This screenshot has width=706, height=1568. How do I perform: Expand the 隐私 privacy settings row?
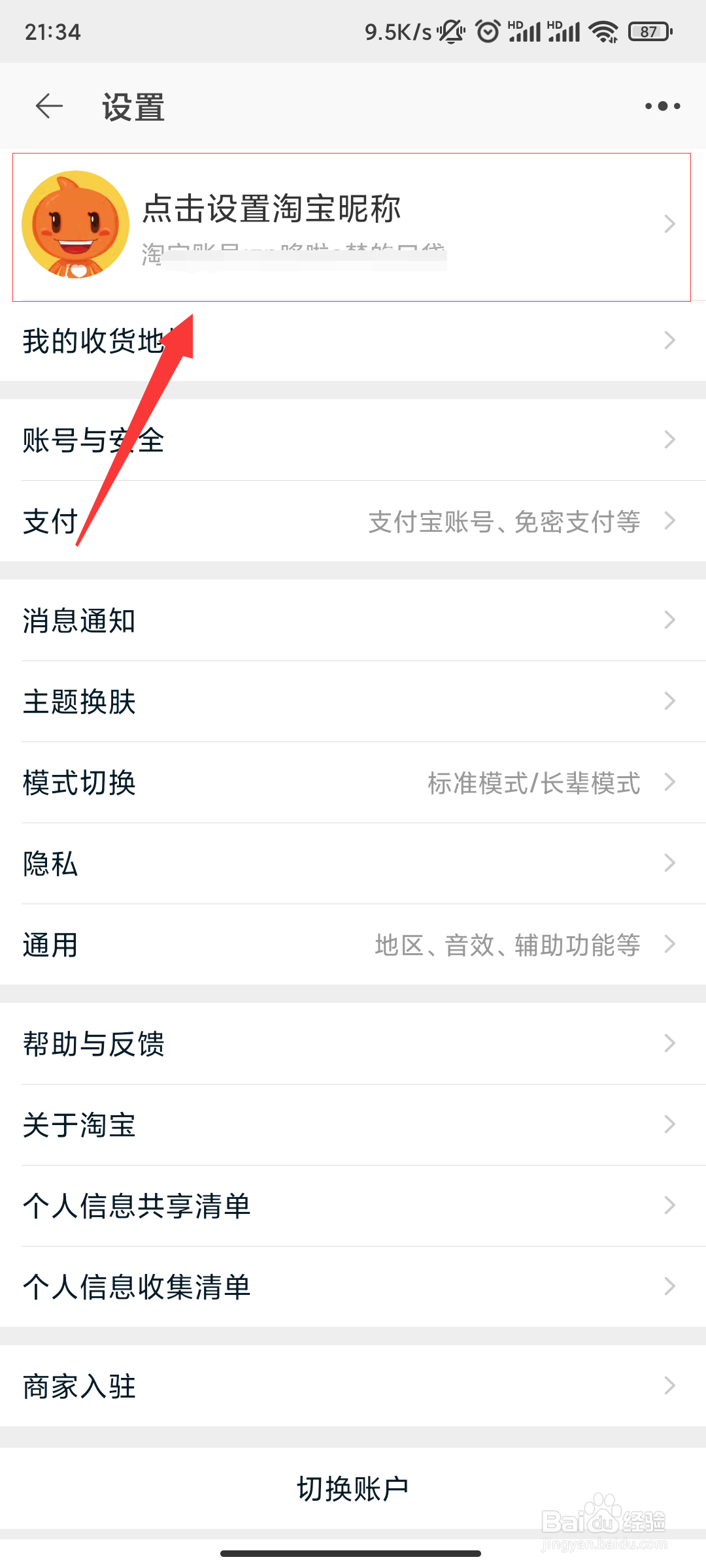(x=353, y=862)
